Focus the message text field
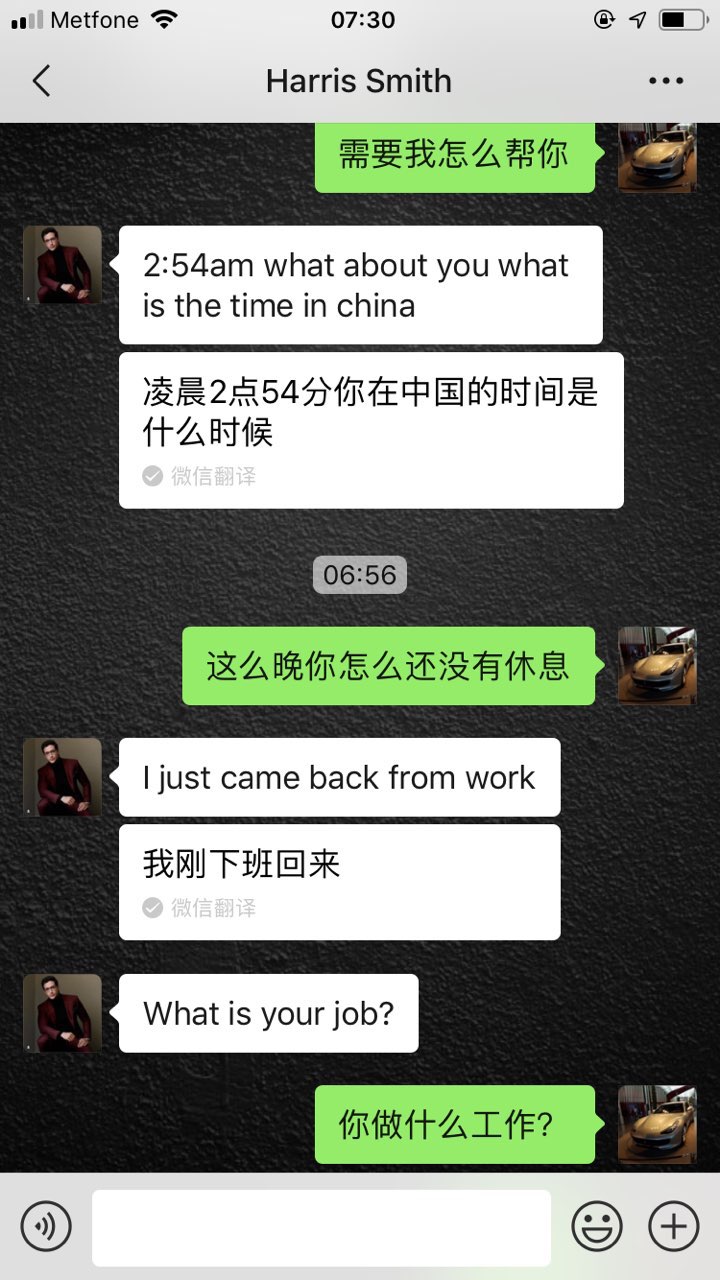The width and height of the screenshot is (720, 1280). point(321,1227)
